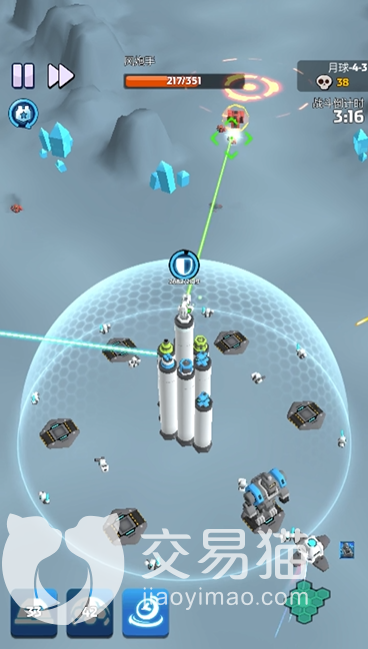The width and height of the screenshot is (368, 649).
Task: Pause the battle
Action: click(23, 75)
